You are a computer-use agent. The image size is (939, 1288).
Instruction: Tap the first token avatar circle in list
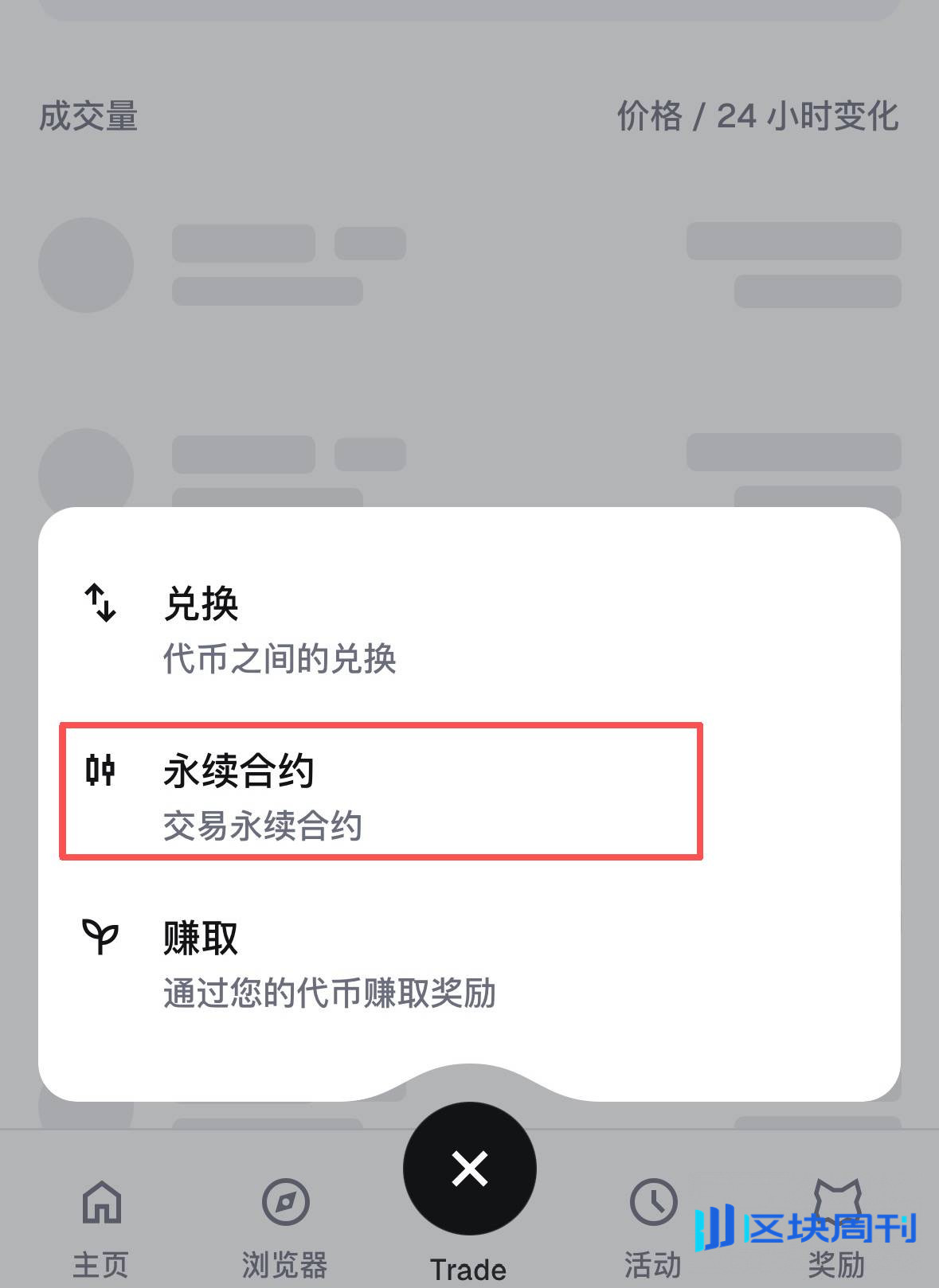pyautogui.click(x=86, y=265)
